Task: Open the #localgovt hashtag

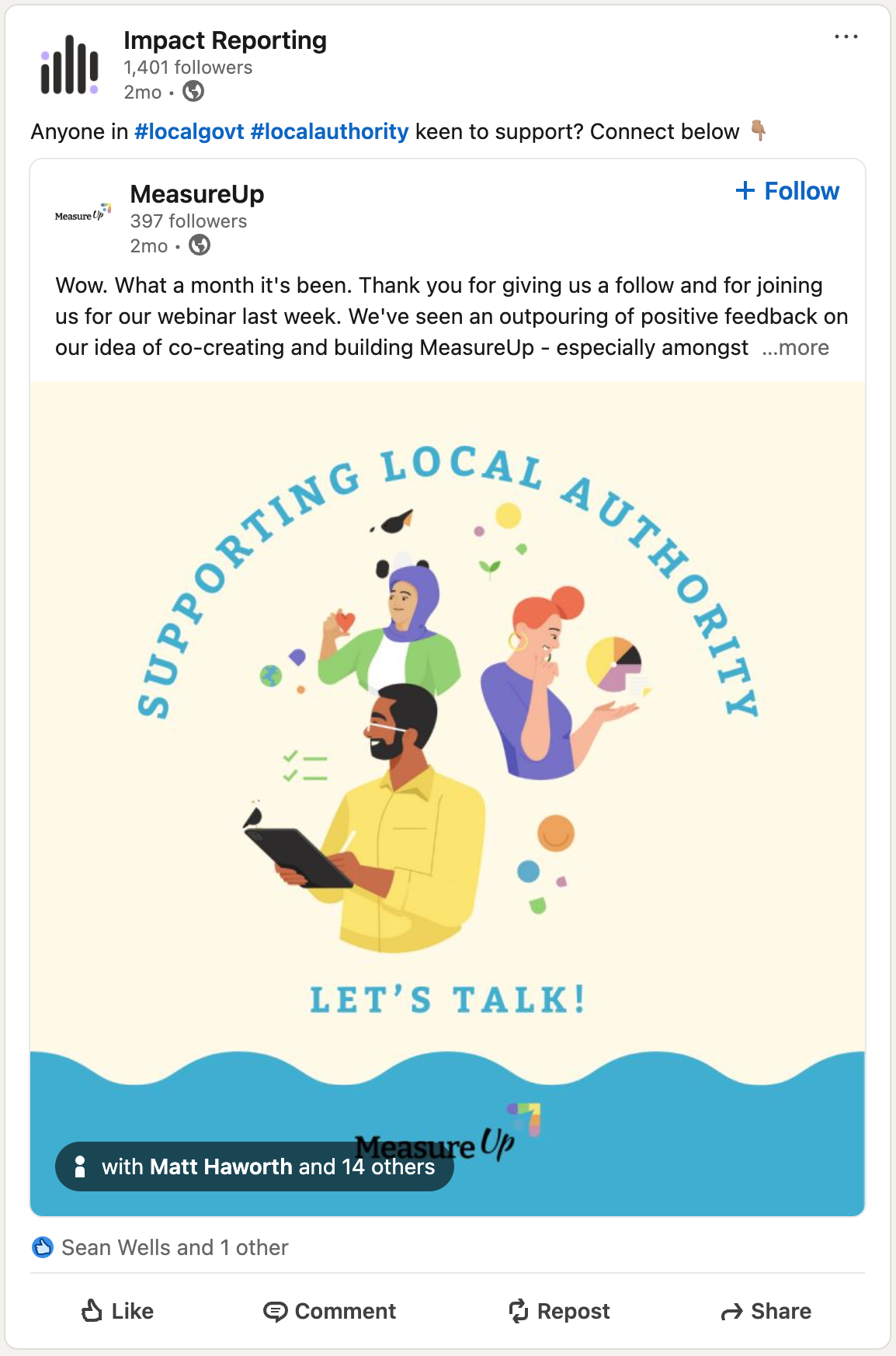Action: pyautogui.click(x=189, y=132)
